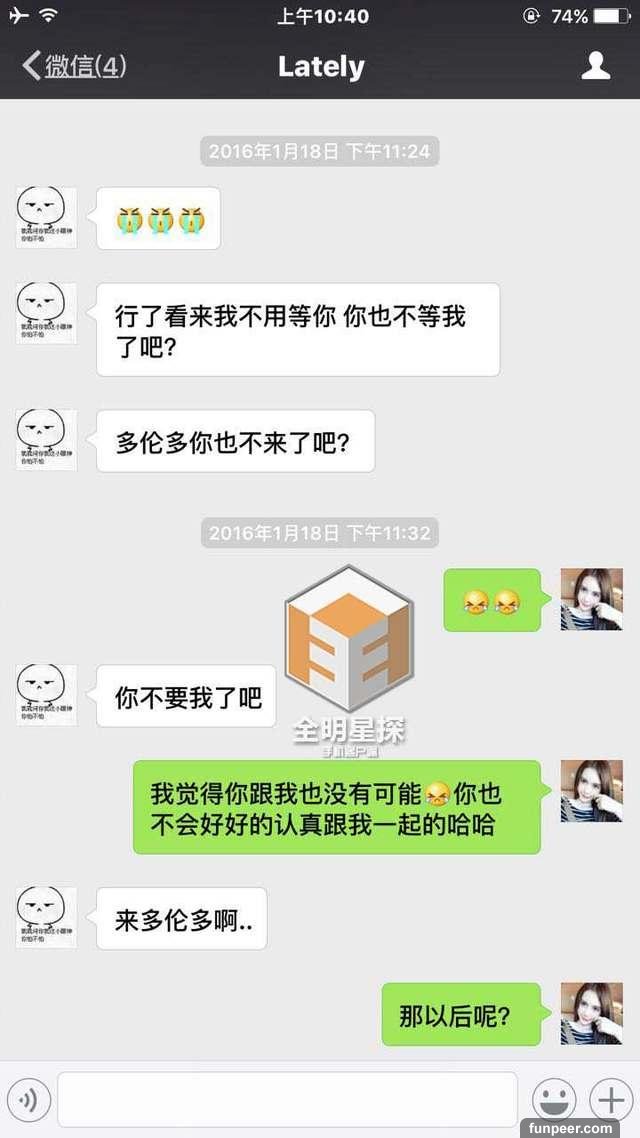The height and width of the screenshot is (1138, 640).
Task: Go back to the 微信 chat list
Action: (x=74, y=67)
